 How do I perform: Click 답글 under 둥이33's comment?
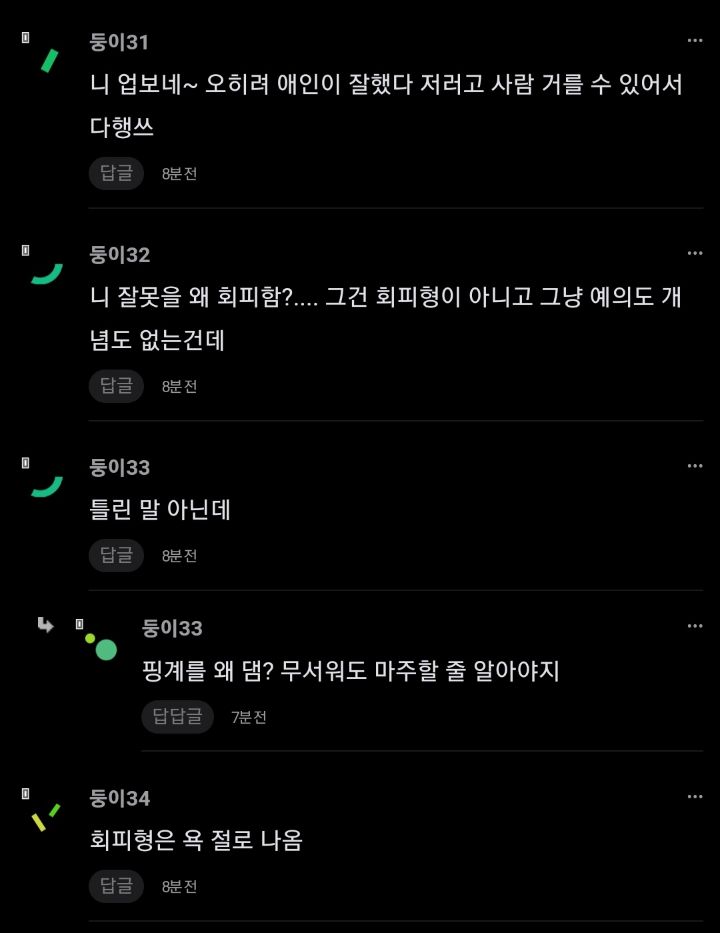[116, 556]
